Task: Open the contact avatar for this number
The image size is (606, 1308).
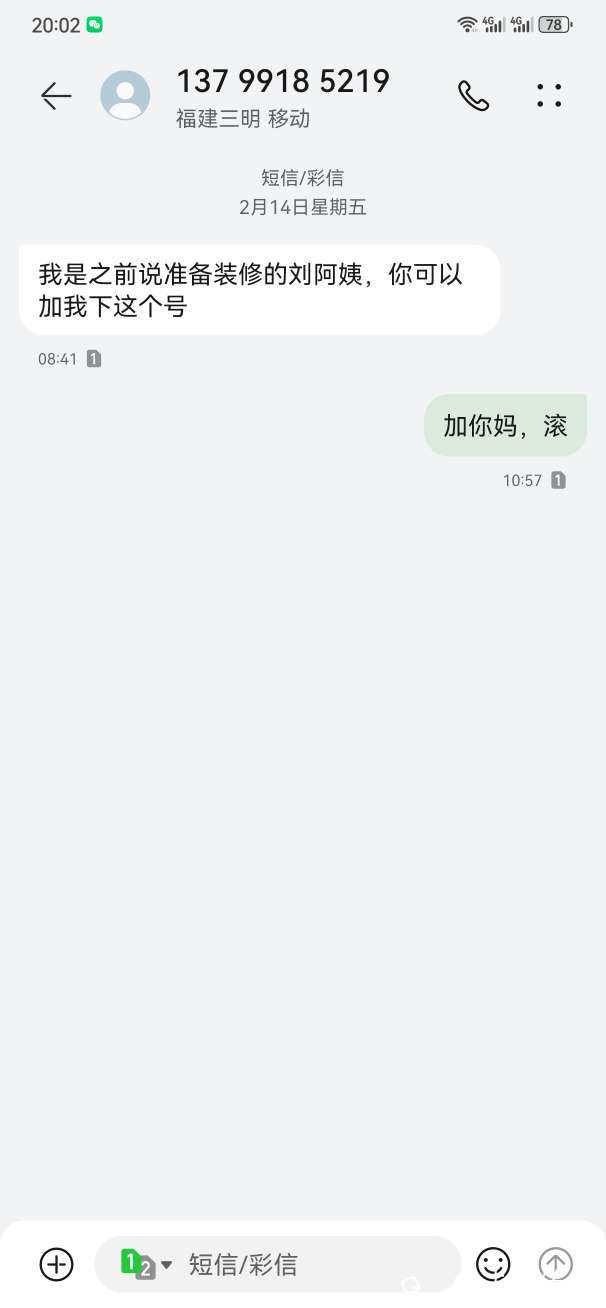Action: pos(125,96)
